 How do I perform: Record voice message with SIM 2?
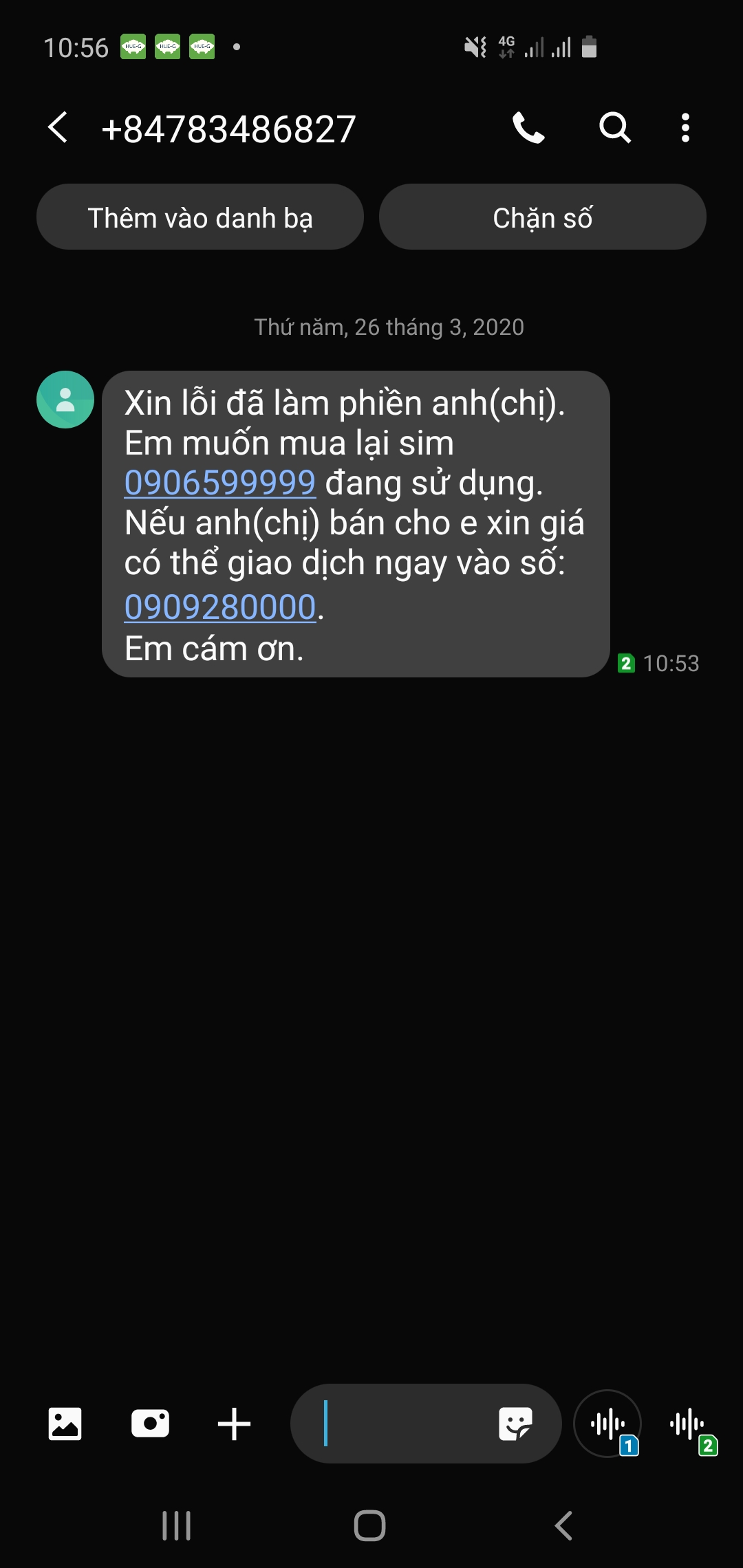click(688, 1424)
